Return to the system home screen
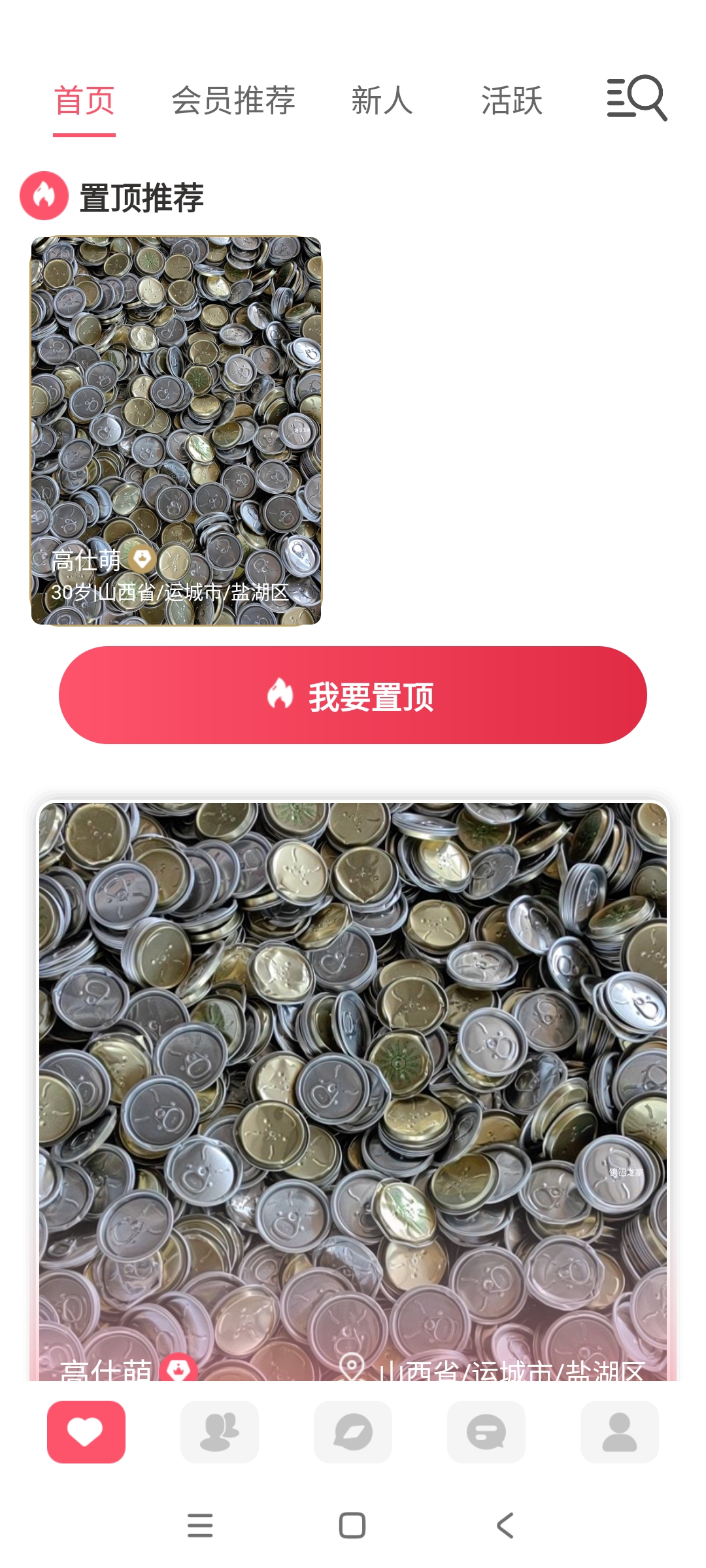The height and width of the screenshot is (1568, 706). coord(352,1526)
